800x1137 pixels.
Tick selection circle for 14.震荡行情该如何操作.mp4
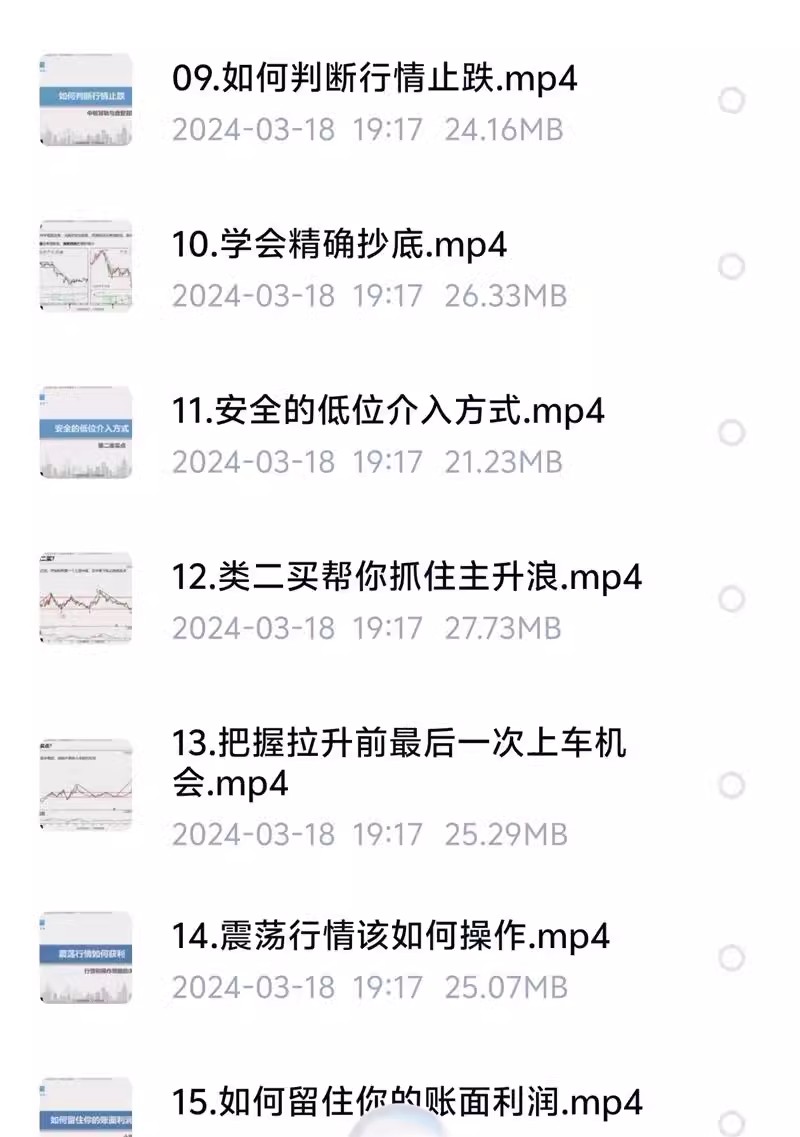(732, 958)
